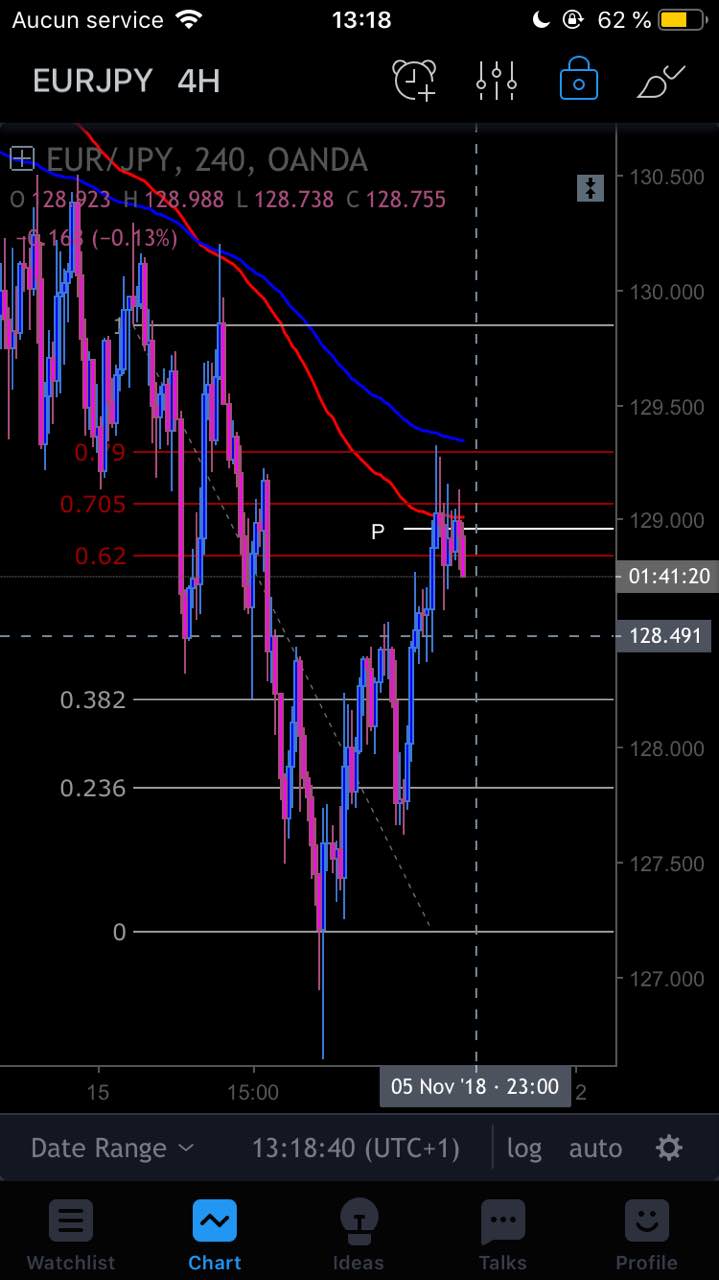719x1280 pixels.
Task: Open the Date Range menu
Action: [112, 1148]
